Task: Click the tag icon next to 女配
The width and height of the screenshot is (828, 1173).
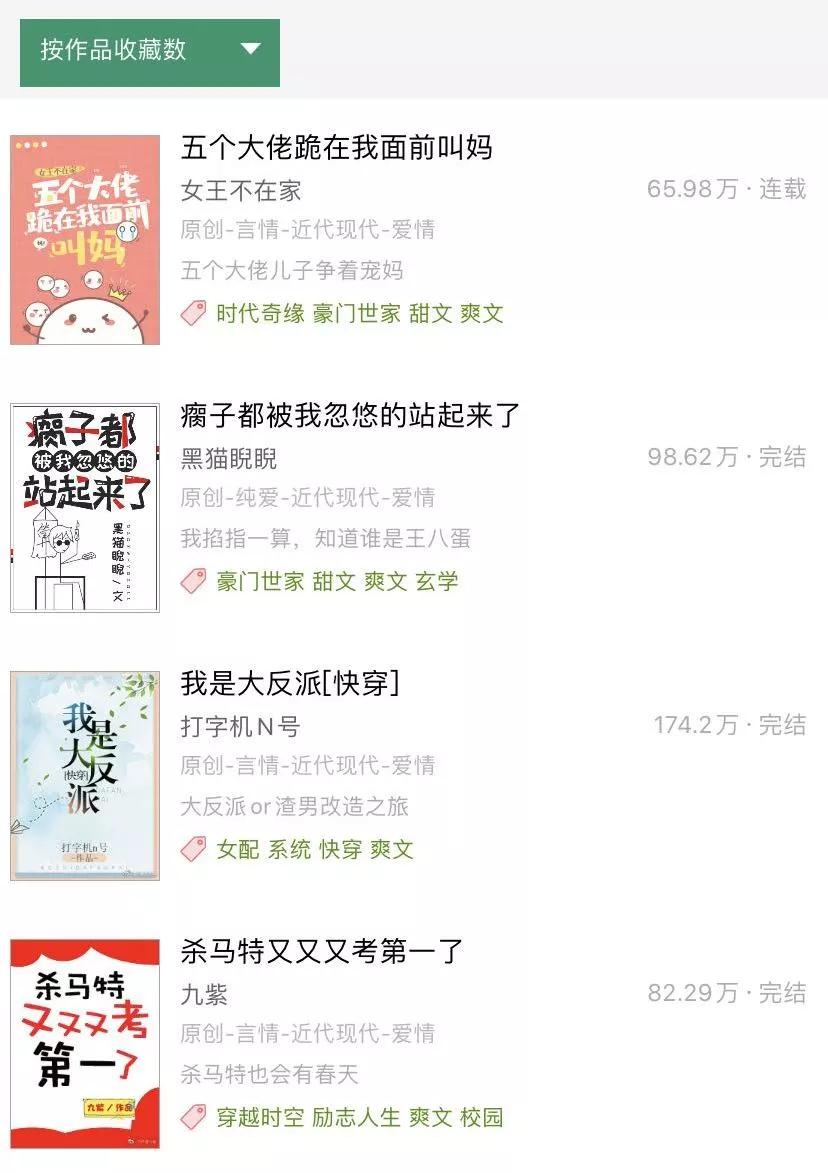Action: [192, 846]
